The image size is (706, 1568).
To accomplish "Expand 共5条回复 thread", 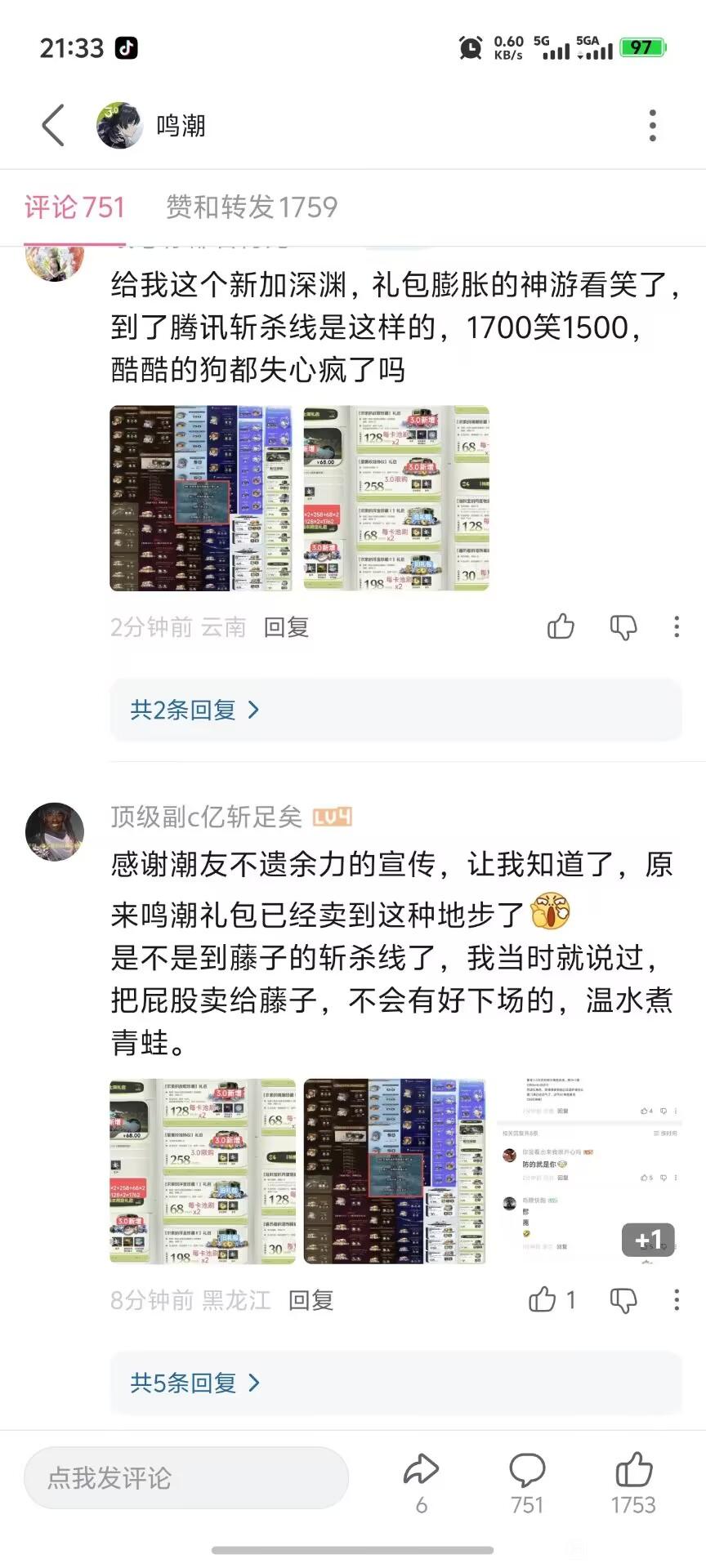I will [194, 1383].
